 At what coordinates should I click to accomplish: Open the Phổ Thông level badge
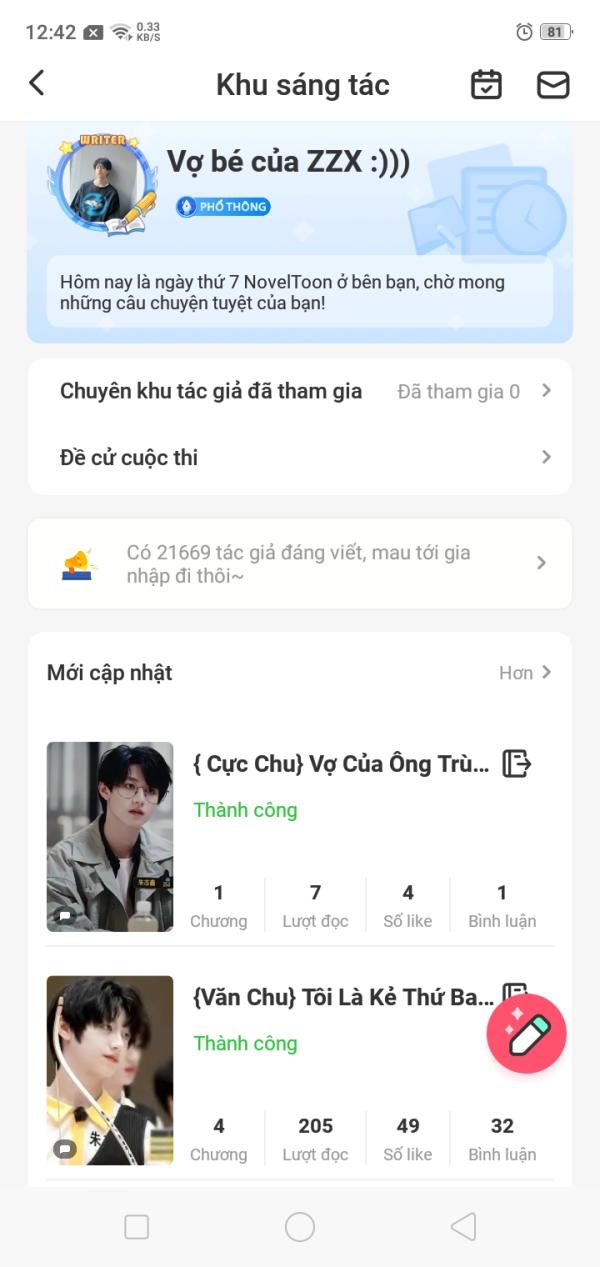[223, 207]
